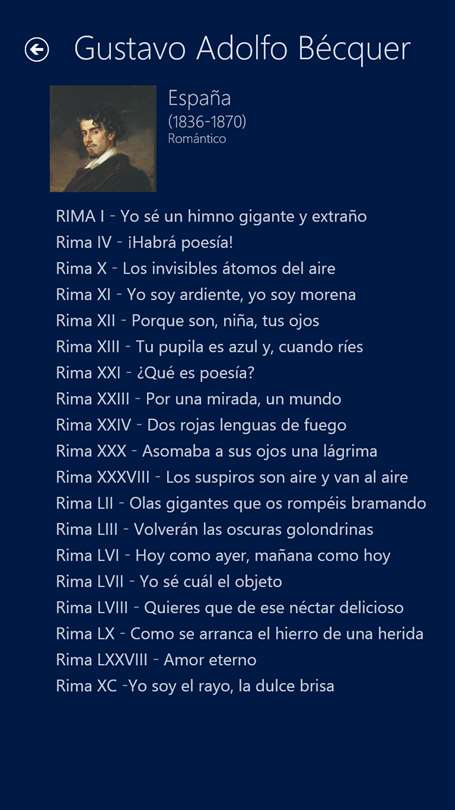Open Rima XXIII - Por una mirada, un mundo
Screen dimensions: 455x810
pos(199,399)
